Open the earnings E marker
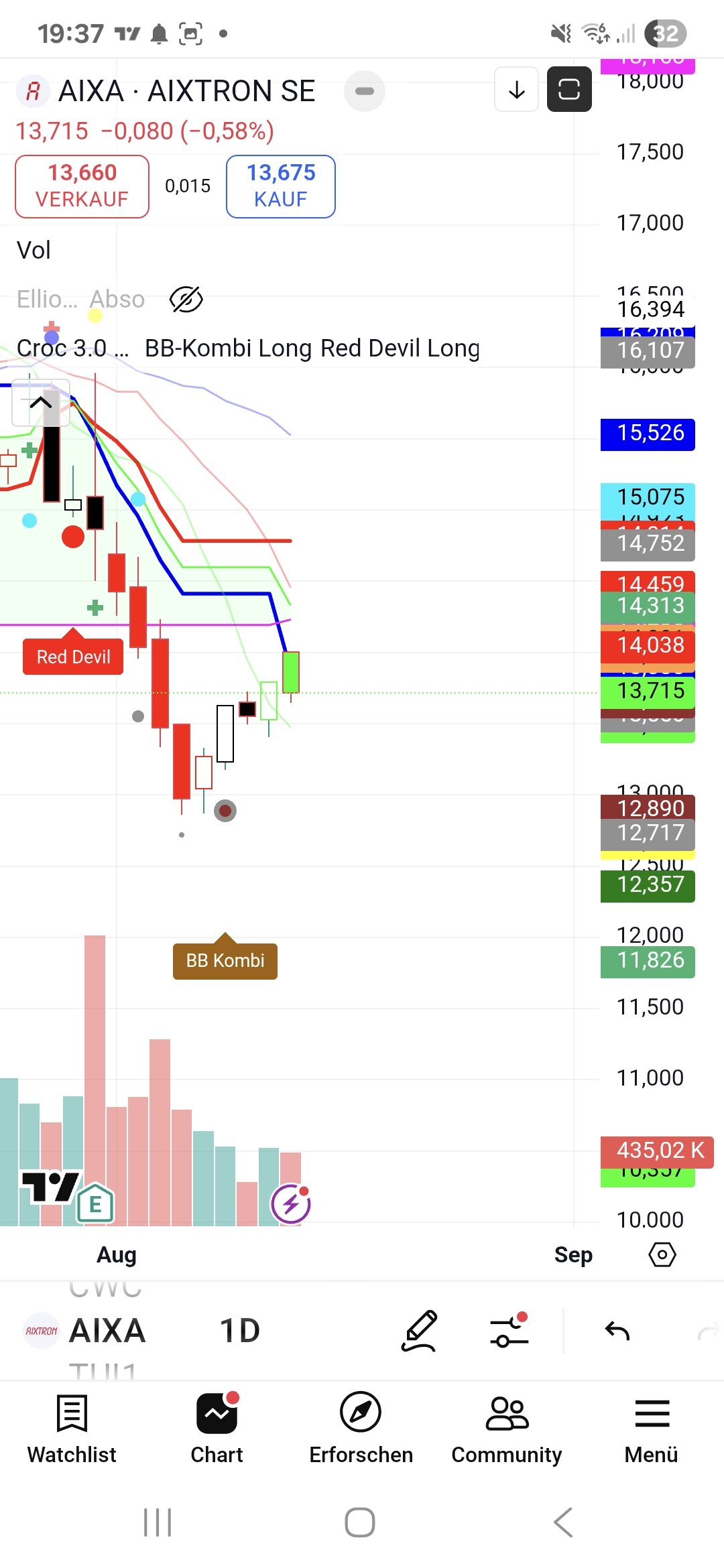This screenshot has height=1568, width=724. (x=95, y=1204)
